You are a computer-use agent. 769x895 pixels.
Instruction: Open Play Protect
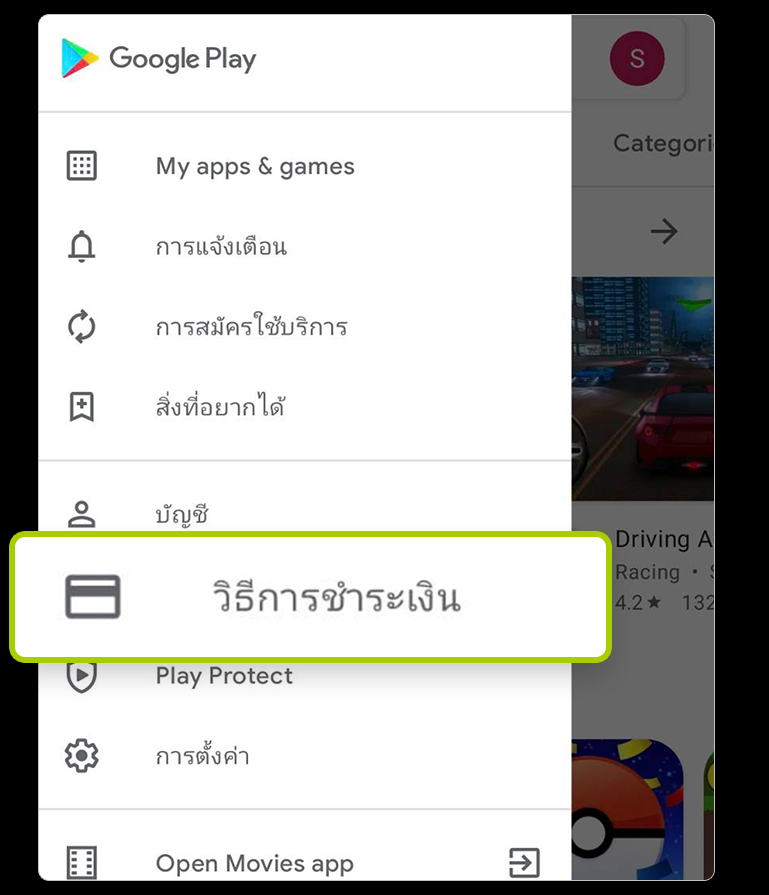tap(224, 676)
